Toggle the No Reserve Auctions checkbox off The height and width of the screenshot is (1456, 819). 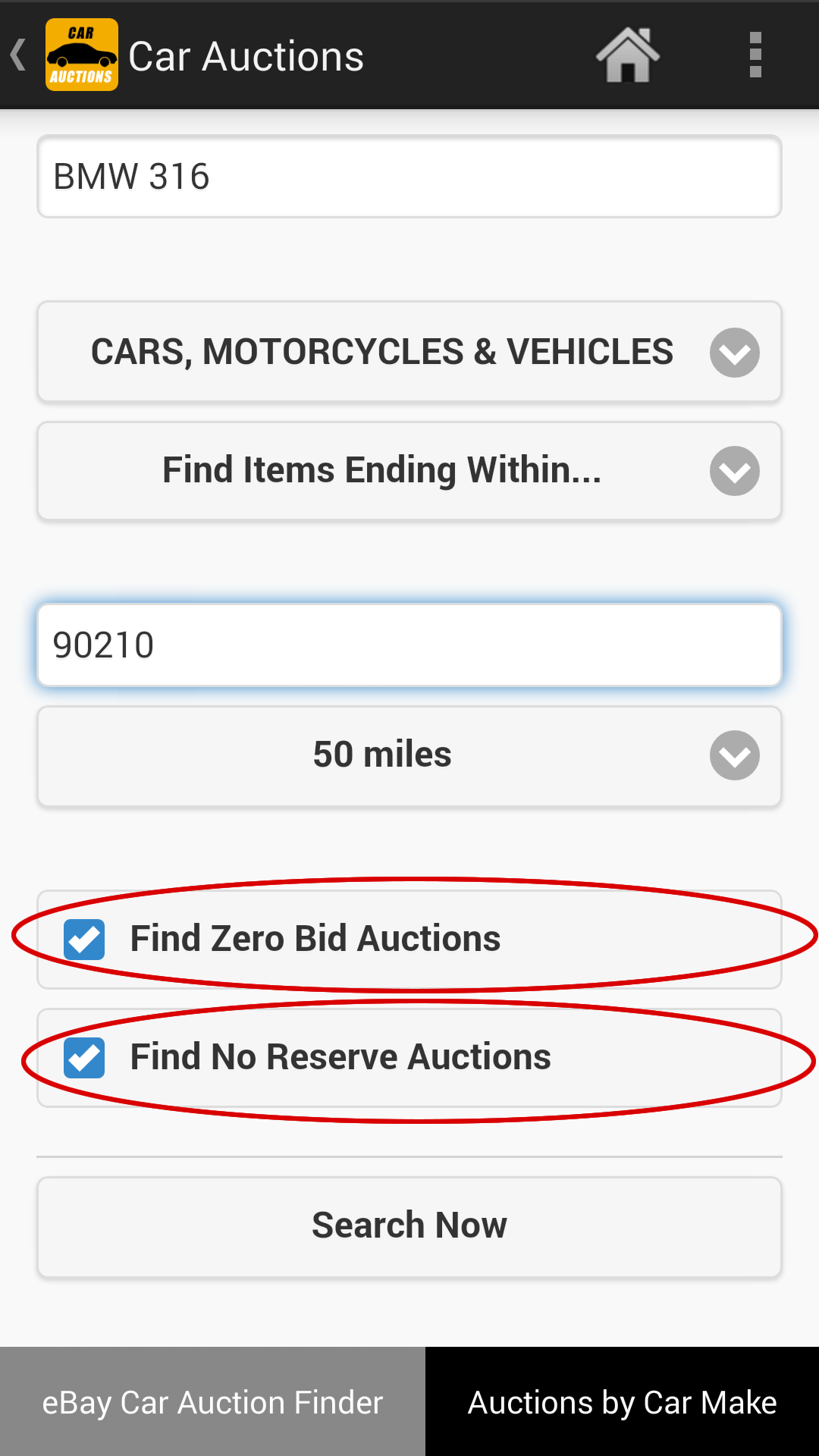point(84,1056)
